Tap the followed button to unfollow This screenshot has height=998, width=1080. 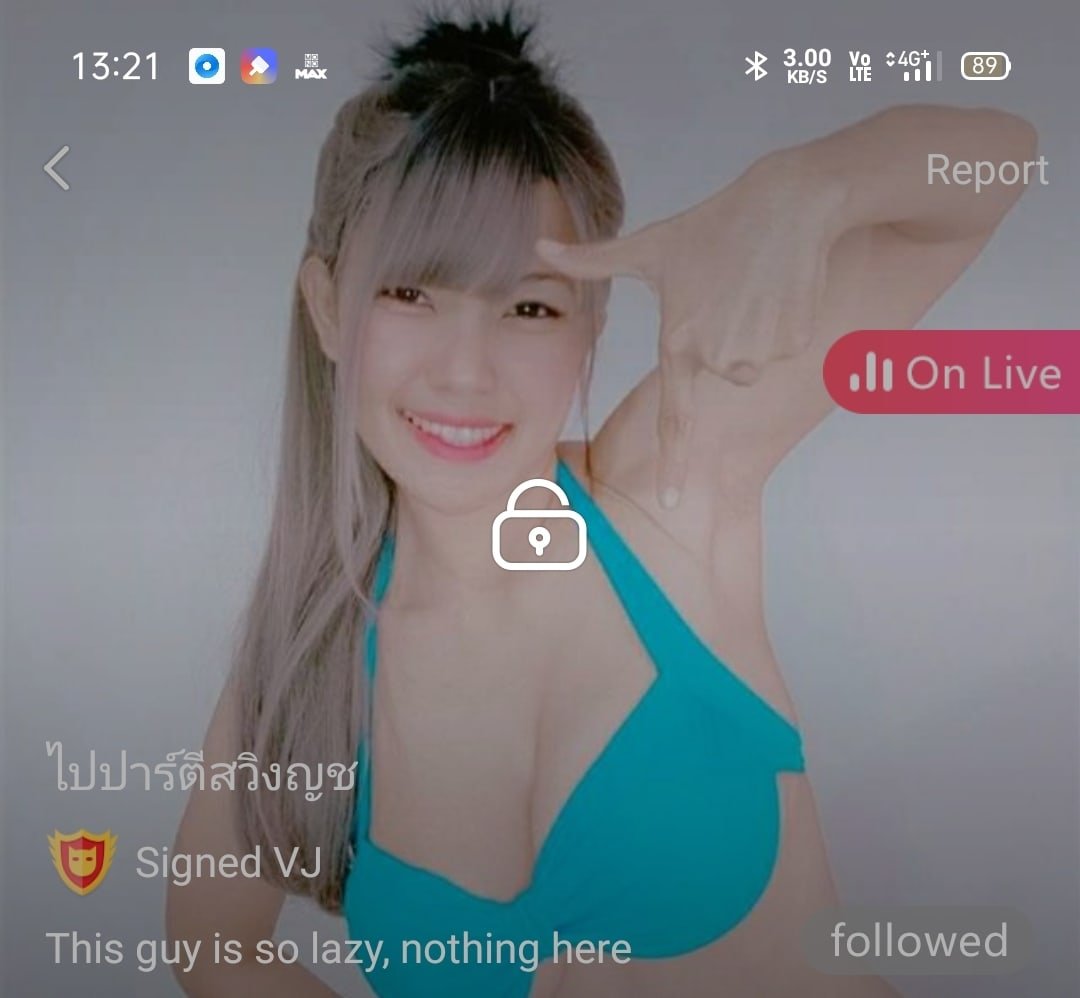918,941
